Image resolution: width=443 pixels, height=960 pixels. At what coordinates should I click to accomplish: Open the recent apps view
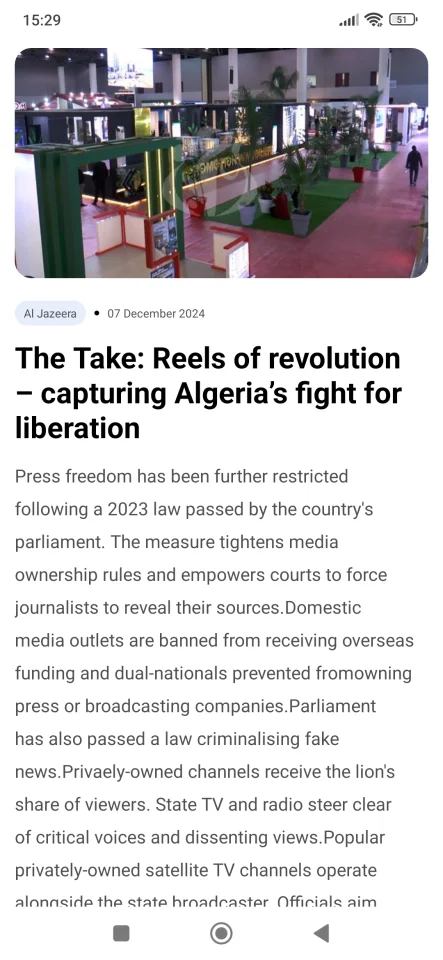pos(121,933)
